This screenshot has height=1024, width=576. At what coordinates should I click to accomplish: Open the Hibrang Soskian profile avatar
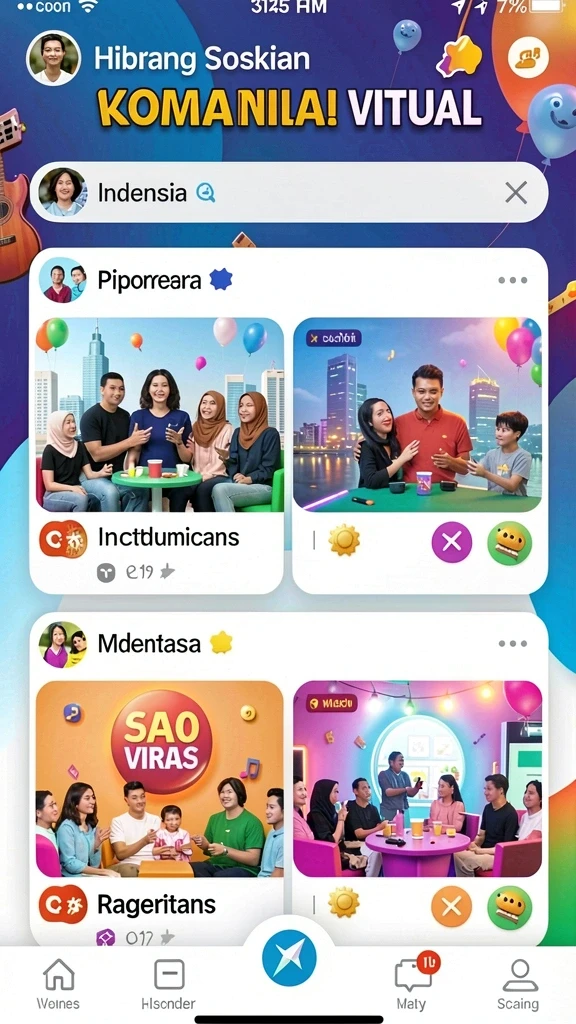tap(54, 58)
